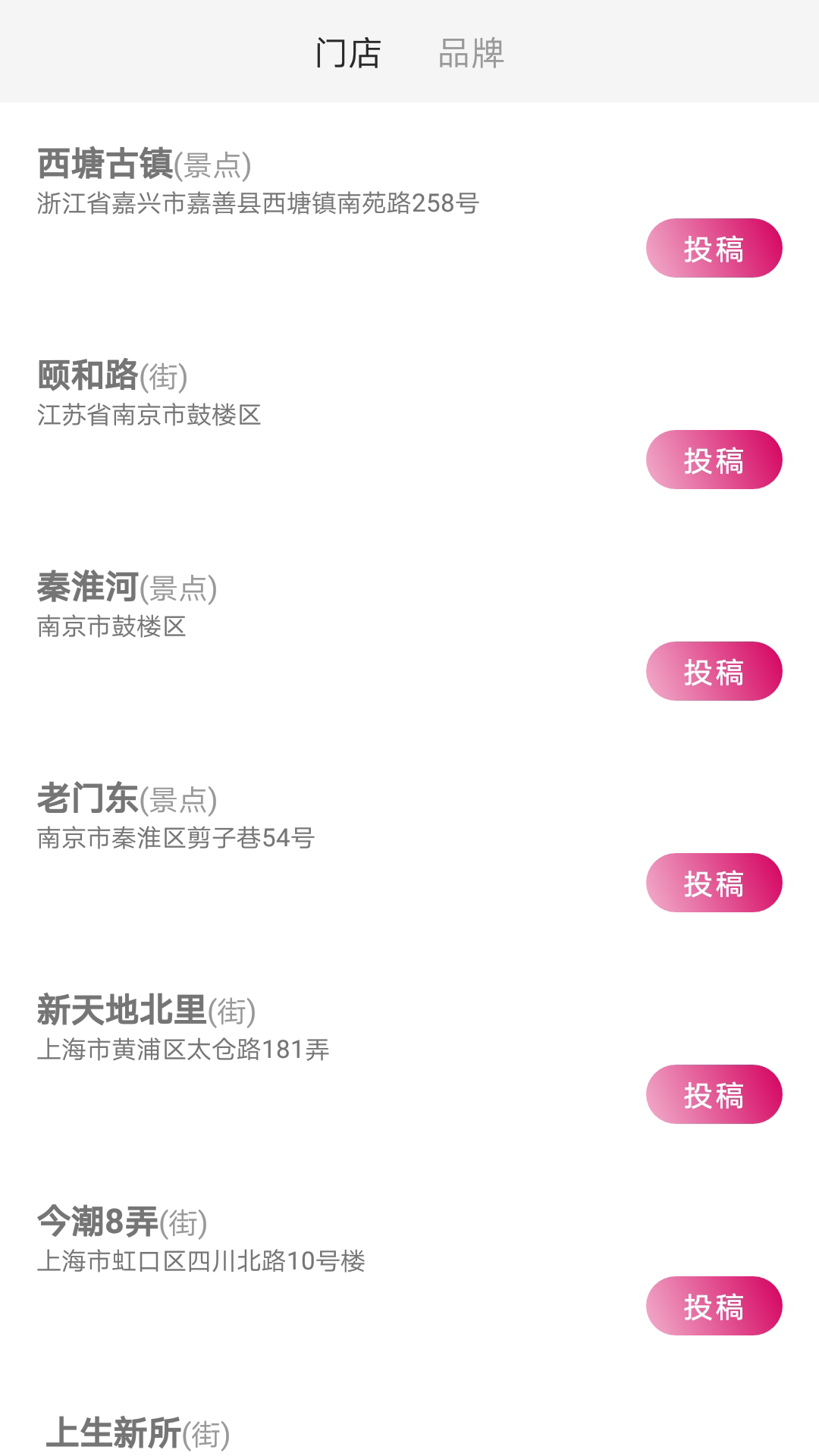
Task: Select the 门店 tab
Action: pos(348,53)
